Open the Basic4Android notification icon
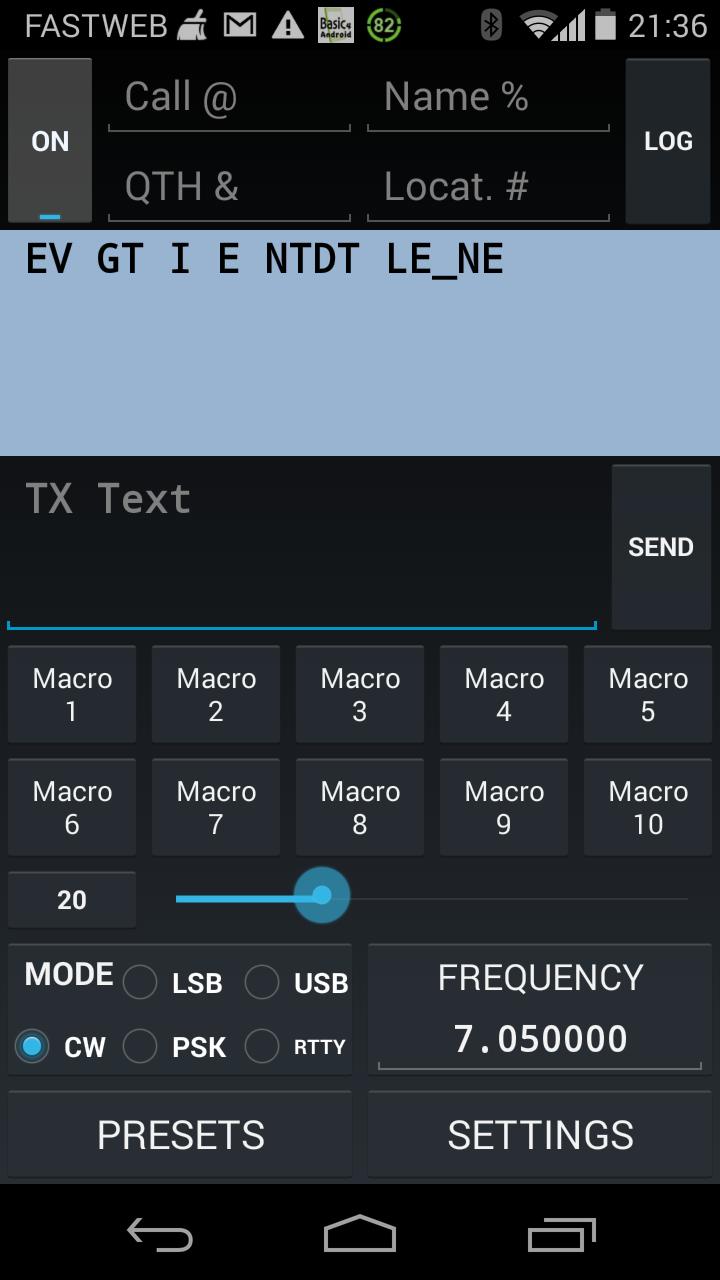The width and height of the screenshot is (720, 1280). tap(335, 24)
